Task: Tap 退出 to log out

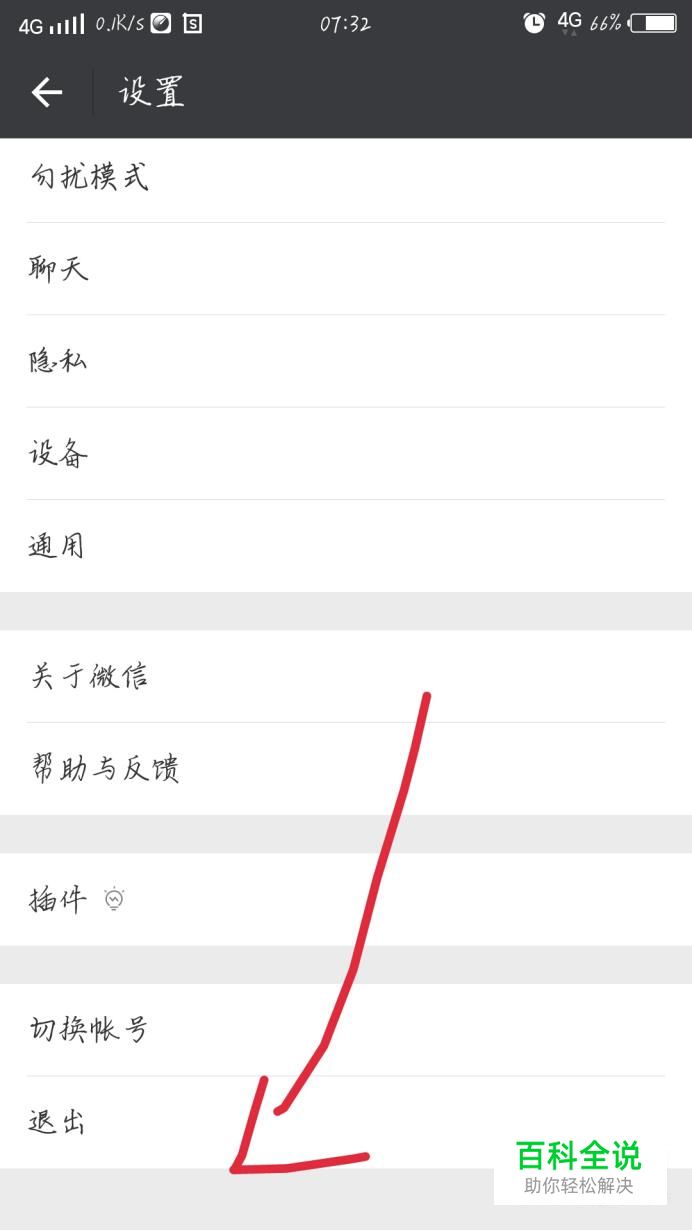Action: [x=57, y=1122]
